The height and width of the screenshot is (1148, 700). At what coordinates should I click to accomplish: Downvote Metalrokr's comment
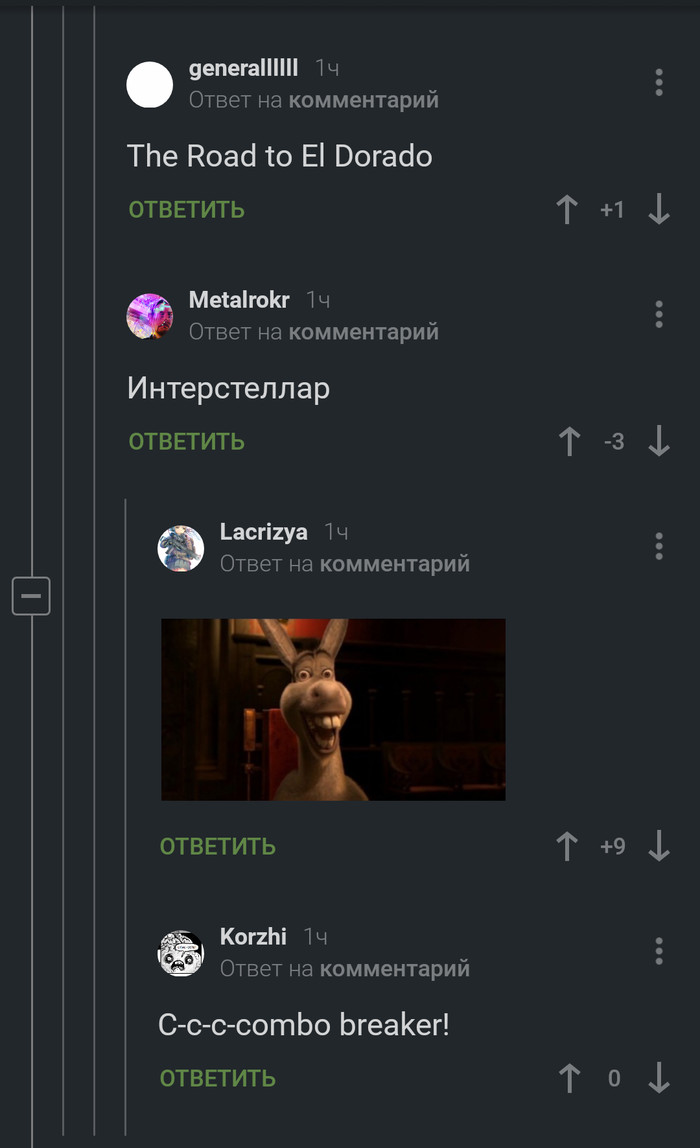click(x=658, y=442)
